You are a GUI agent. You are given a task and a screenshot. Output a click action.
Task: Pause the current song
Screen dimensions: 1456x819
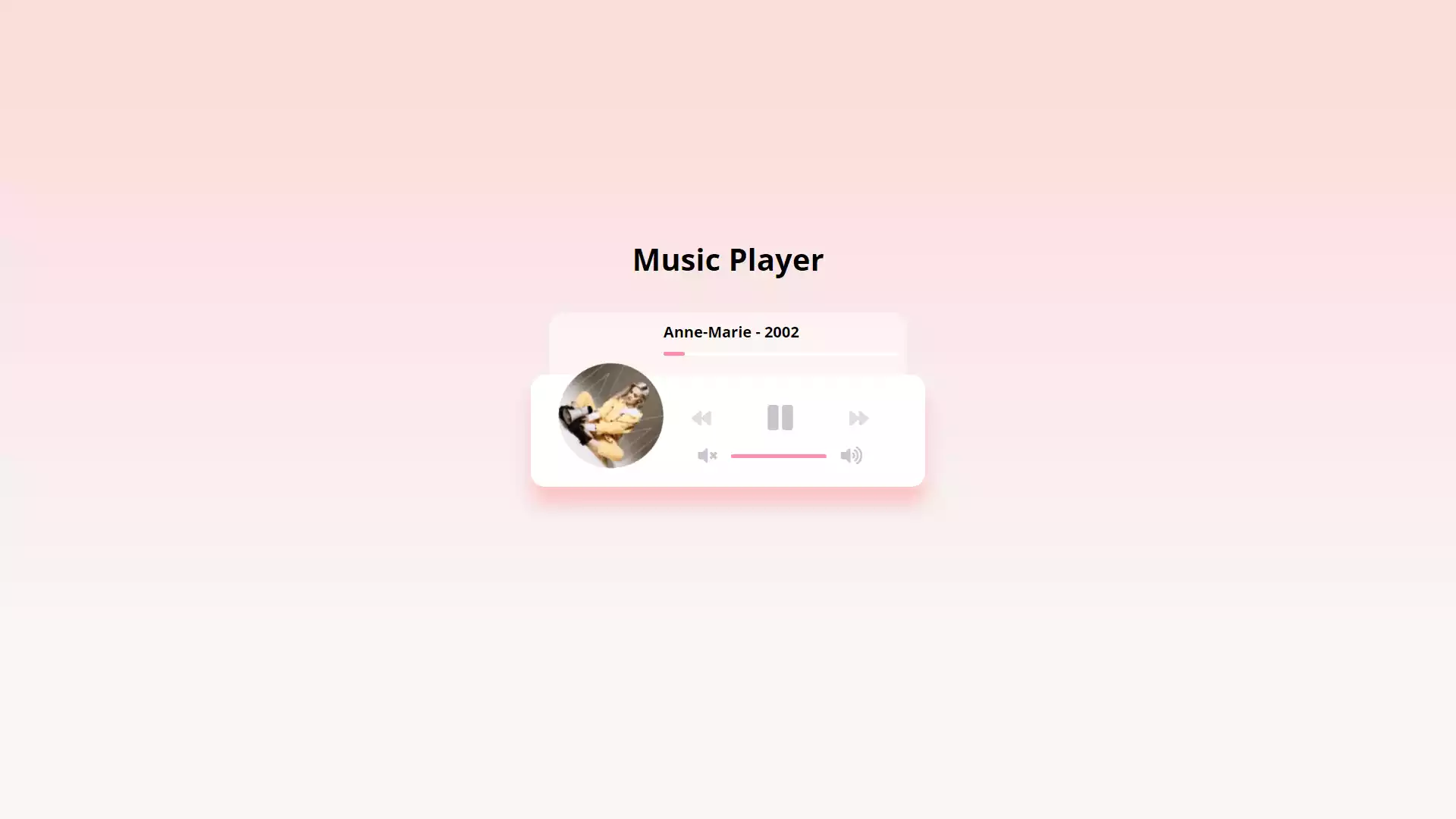pos(780,418)
